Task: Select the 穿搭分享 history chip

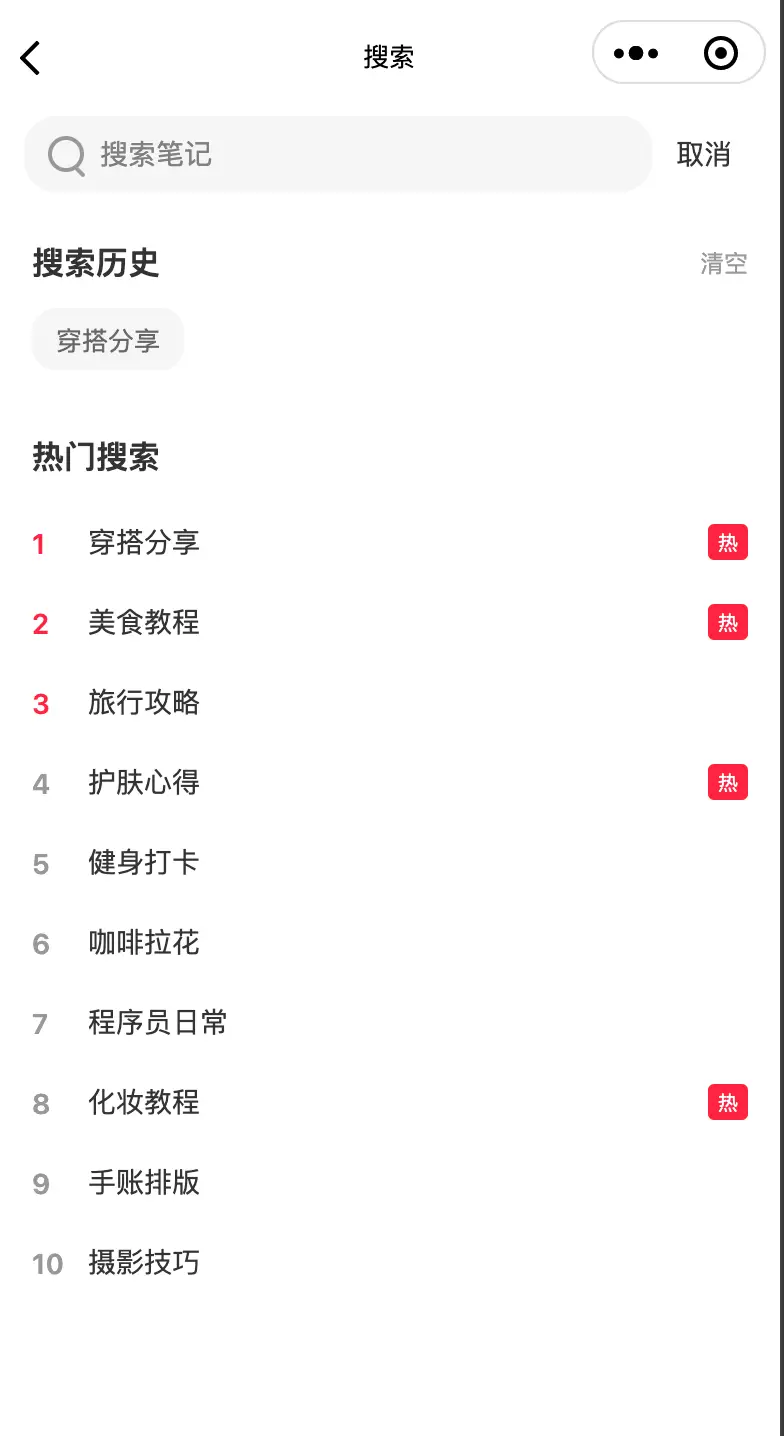Action: (108, 340)
